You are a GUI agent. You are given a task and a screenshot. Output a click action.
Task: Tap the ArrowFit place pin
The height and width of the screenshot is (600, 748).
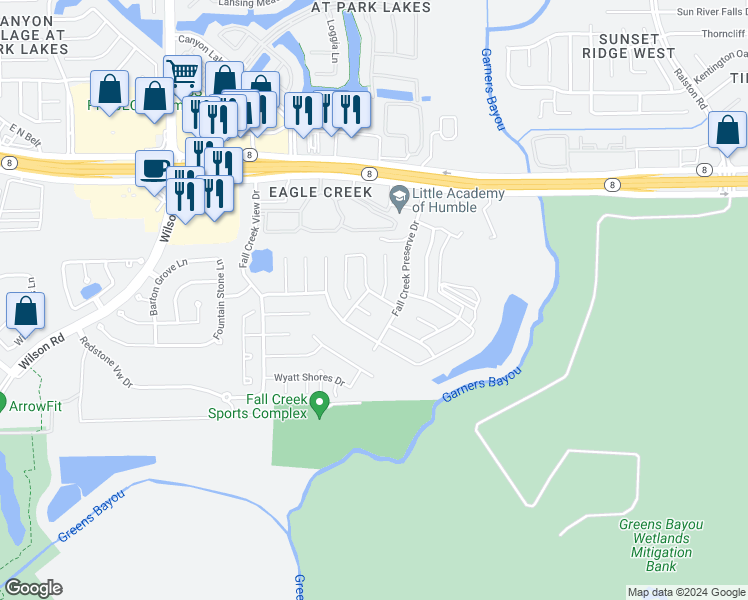[0, 403]
